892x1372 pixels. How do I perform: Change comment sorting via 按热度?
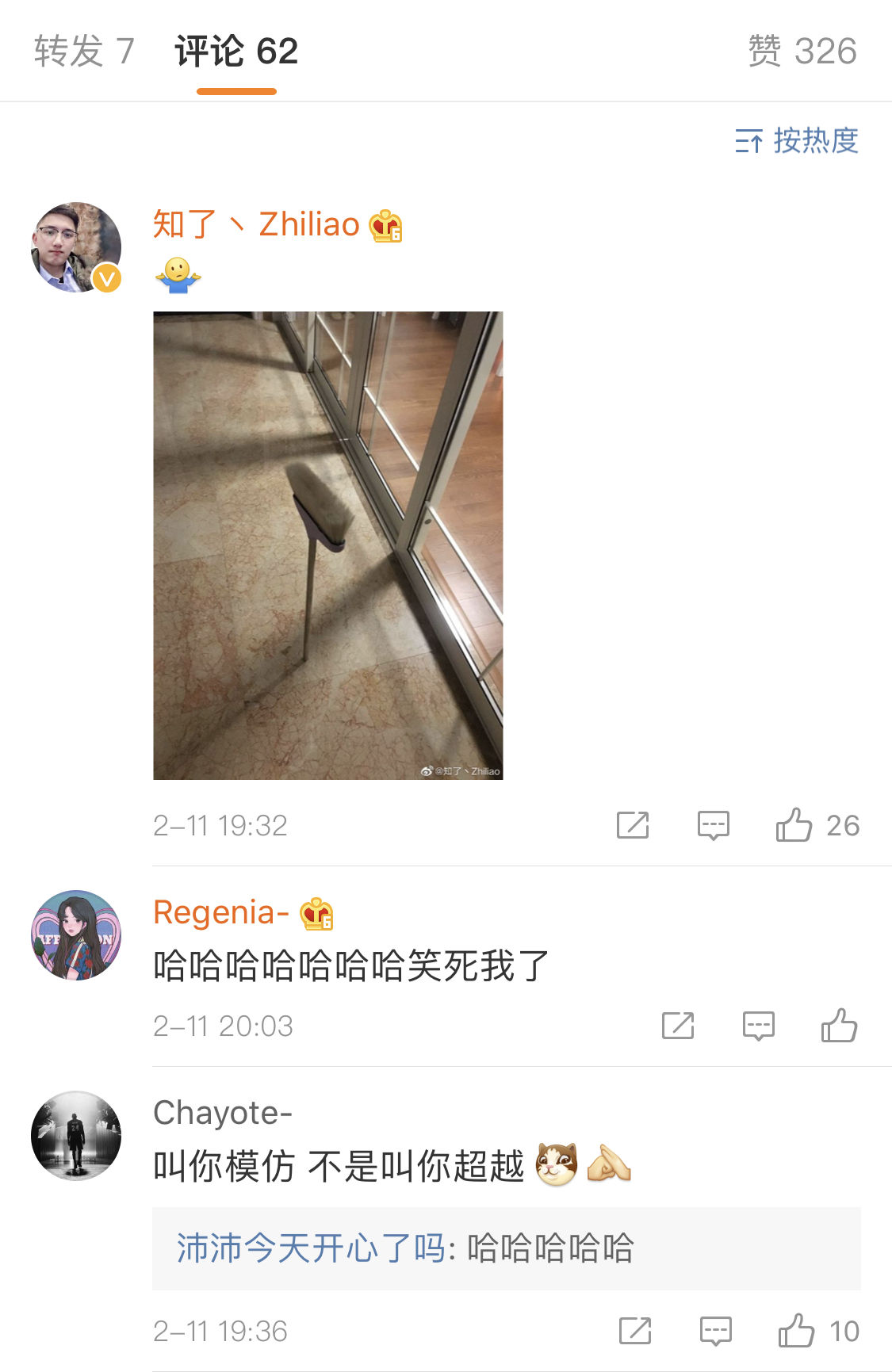797,141
